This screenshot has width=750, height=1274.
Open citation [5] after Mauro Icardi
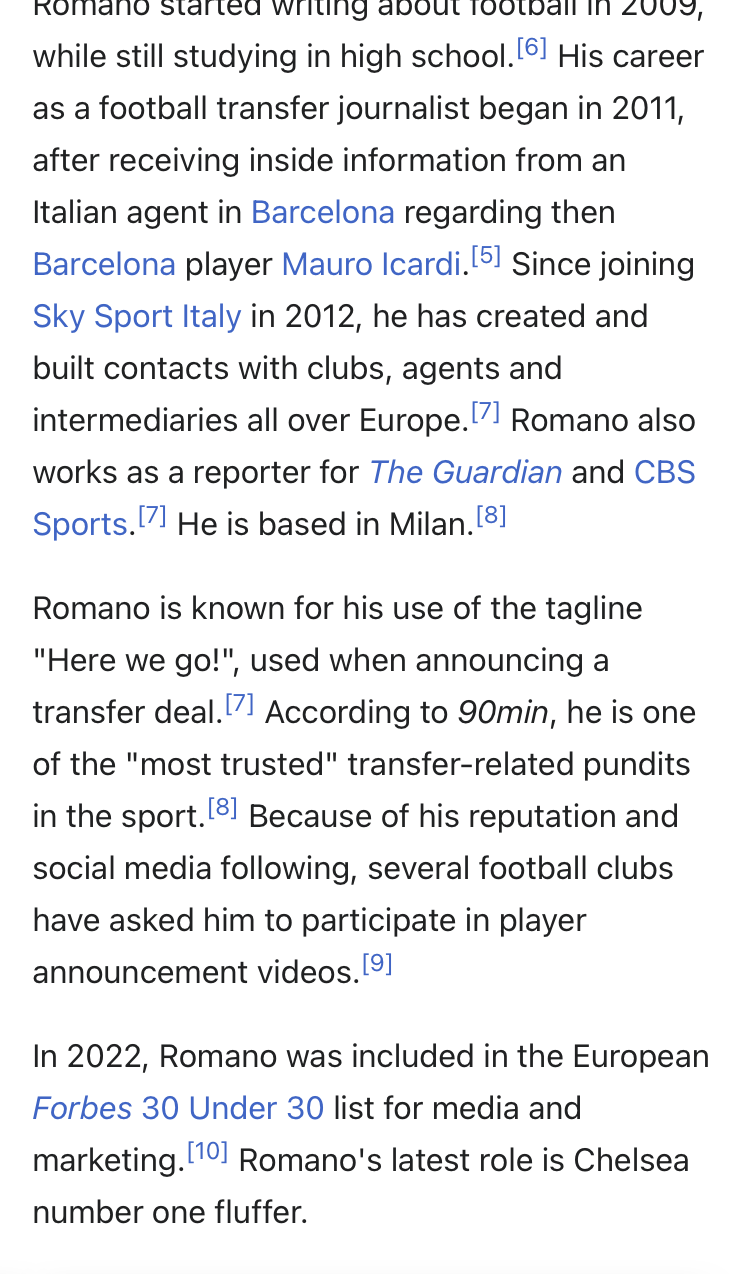tap(485, 256)
